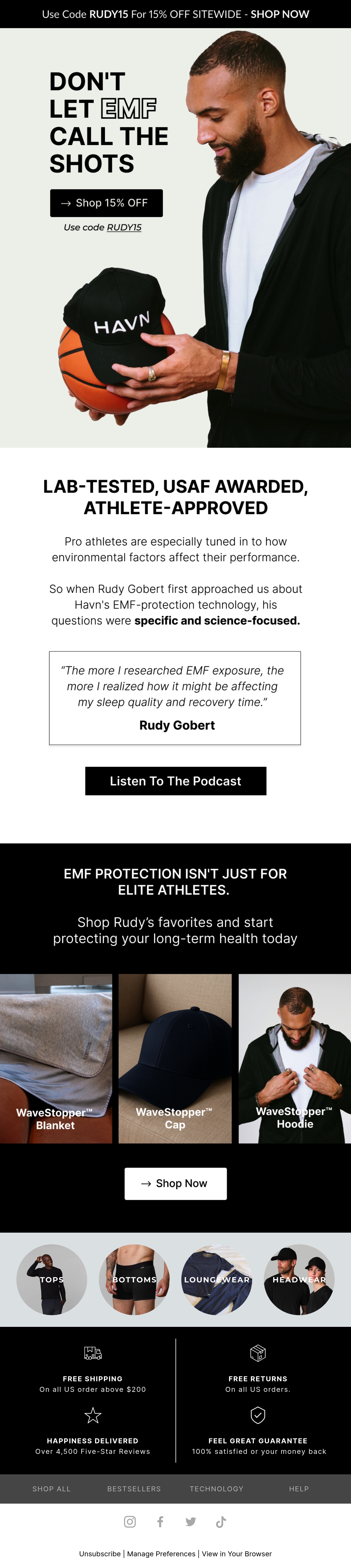The width and height of the screenshot is (351, 1568).
Task: Open the Help footer link
Action: click(299, 1488)
